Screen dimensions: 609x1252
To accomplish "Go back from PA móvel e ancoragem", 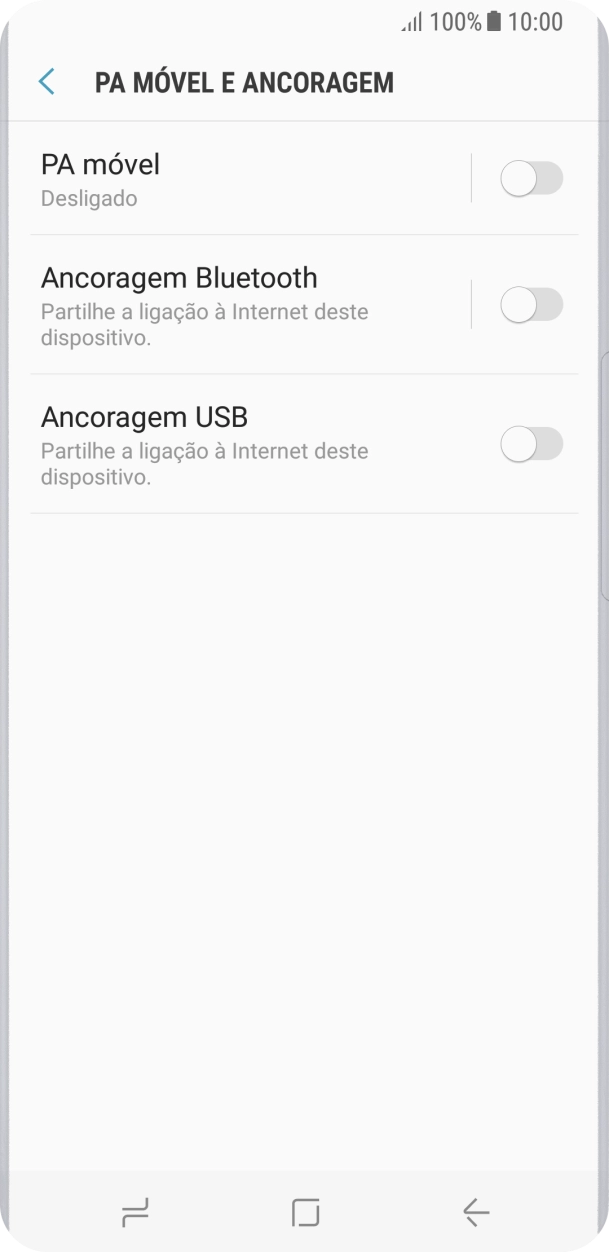I will [46, 82].
